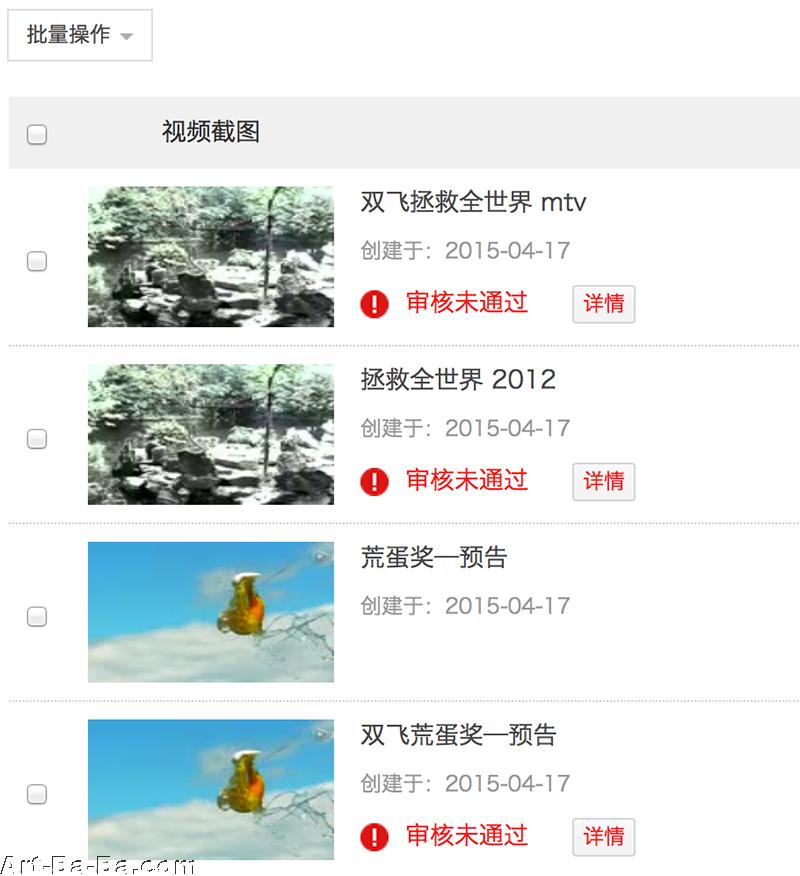Open 详情 for 拯救全世界 2012

click(x=603, y=481)
